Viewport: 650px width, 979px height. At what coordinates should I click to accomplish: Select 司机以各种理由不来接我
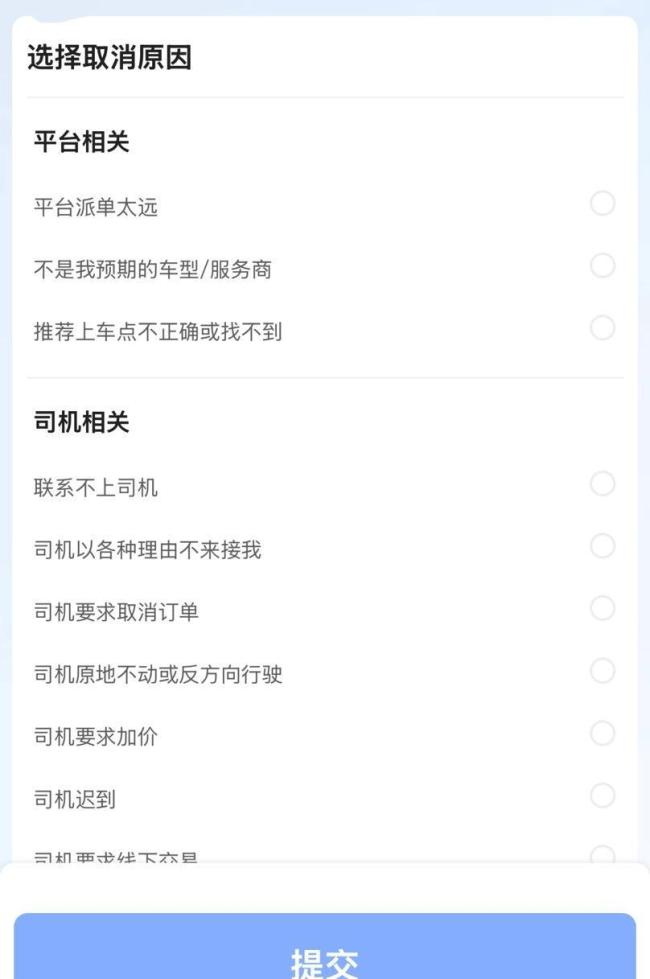click(x=602, y=546)
